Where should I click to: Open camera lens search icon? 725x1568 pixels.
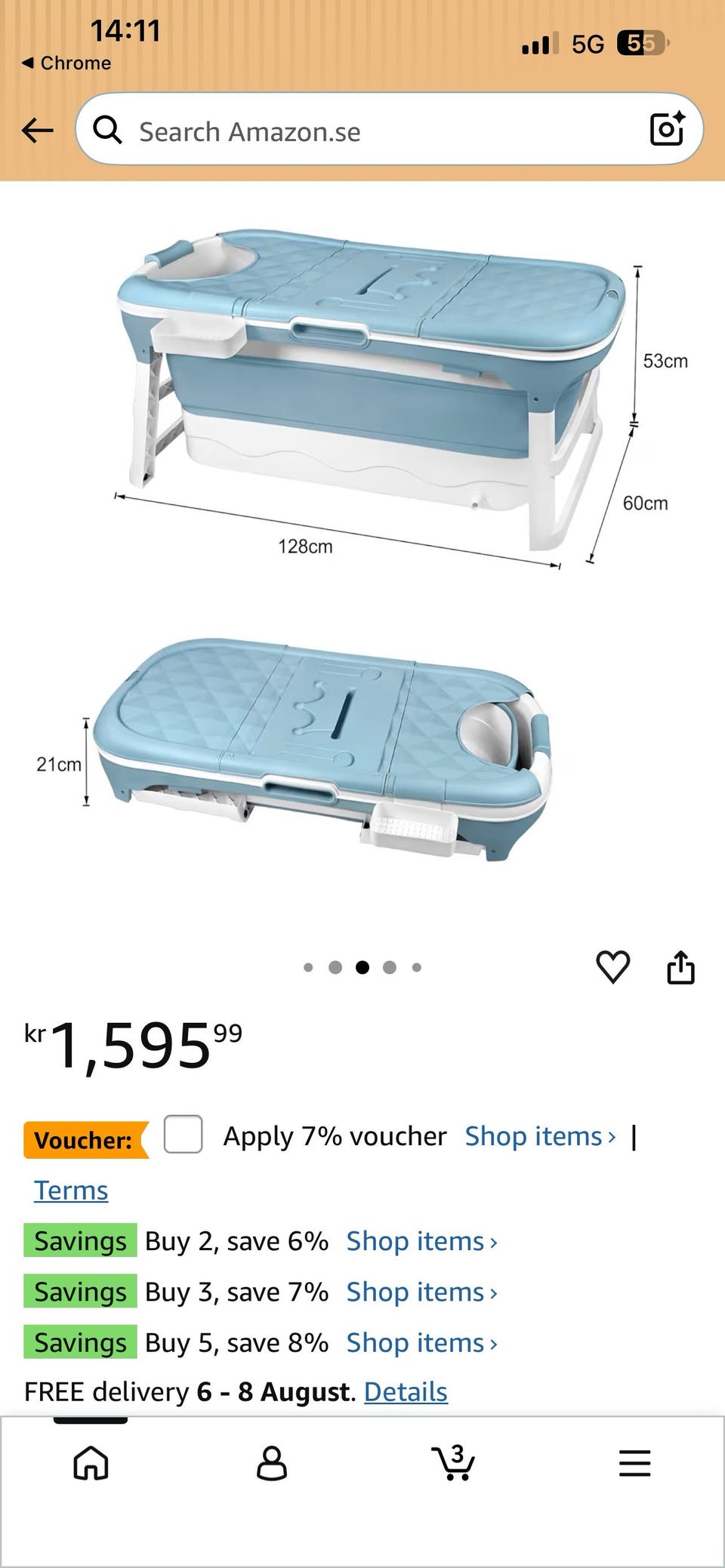(667, 129)
